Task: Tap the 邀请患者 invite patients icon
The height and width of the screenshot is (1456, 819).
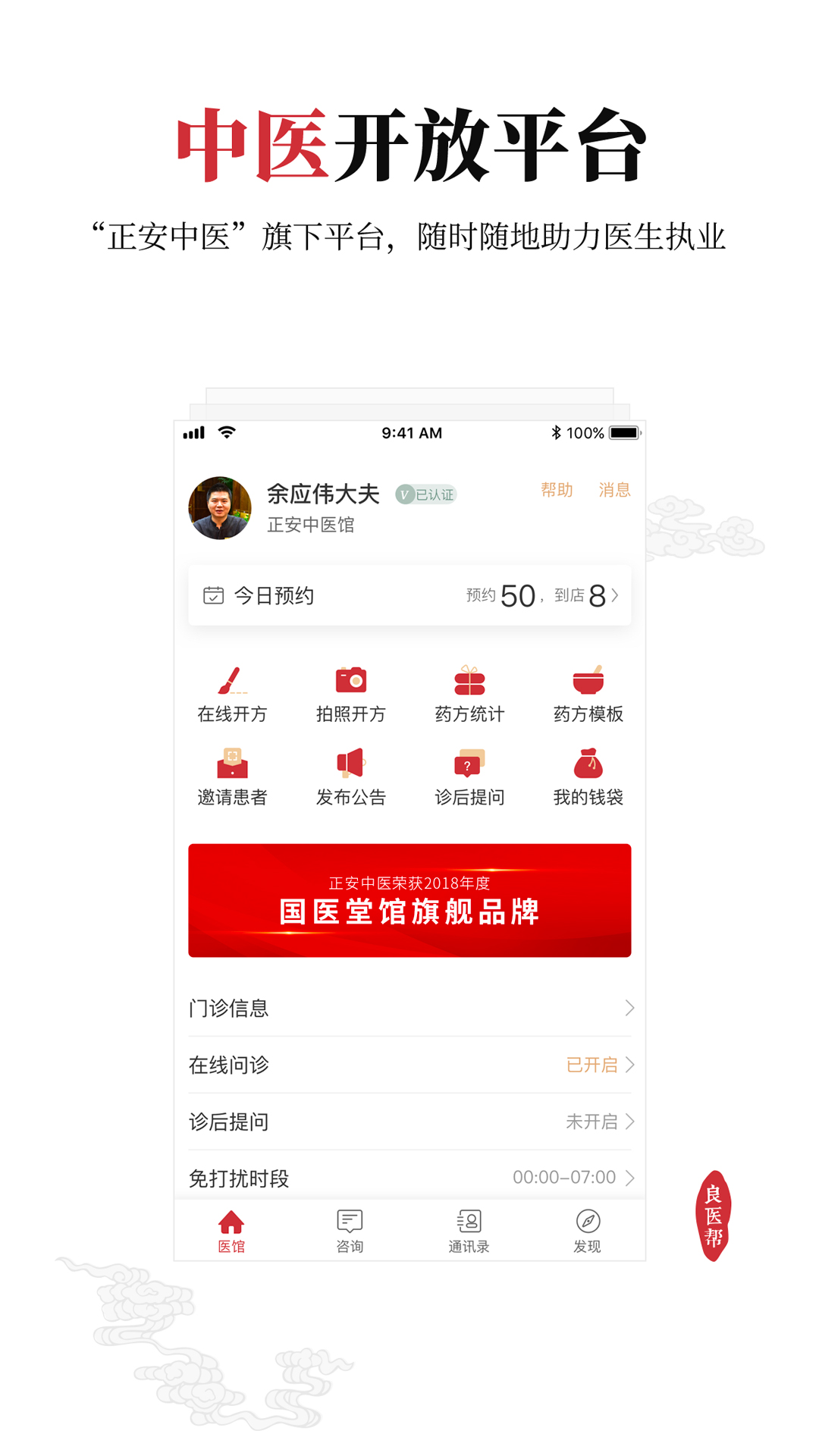Action: click(x=231, y=773)
